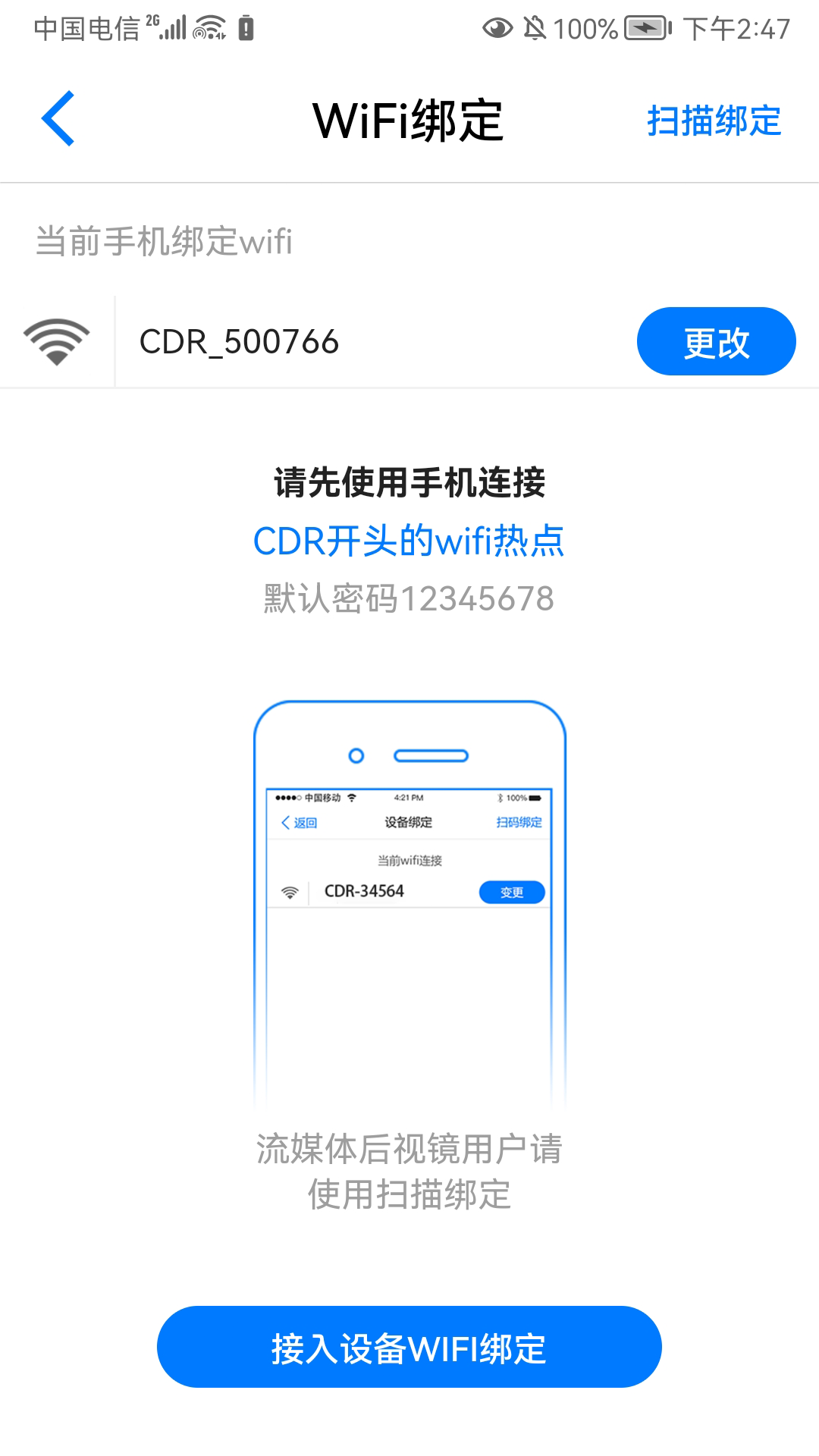Go back using the top-left arrow

[58, 119]
